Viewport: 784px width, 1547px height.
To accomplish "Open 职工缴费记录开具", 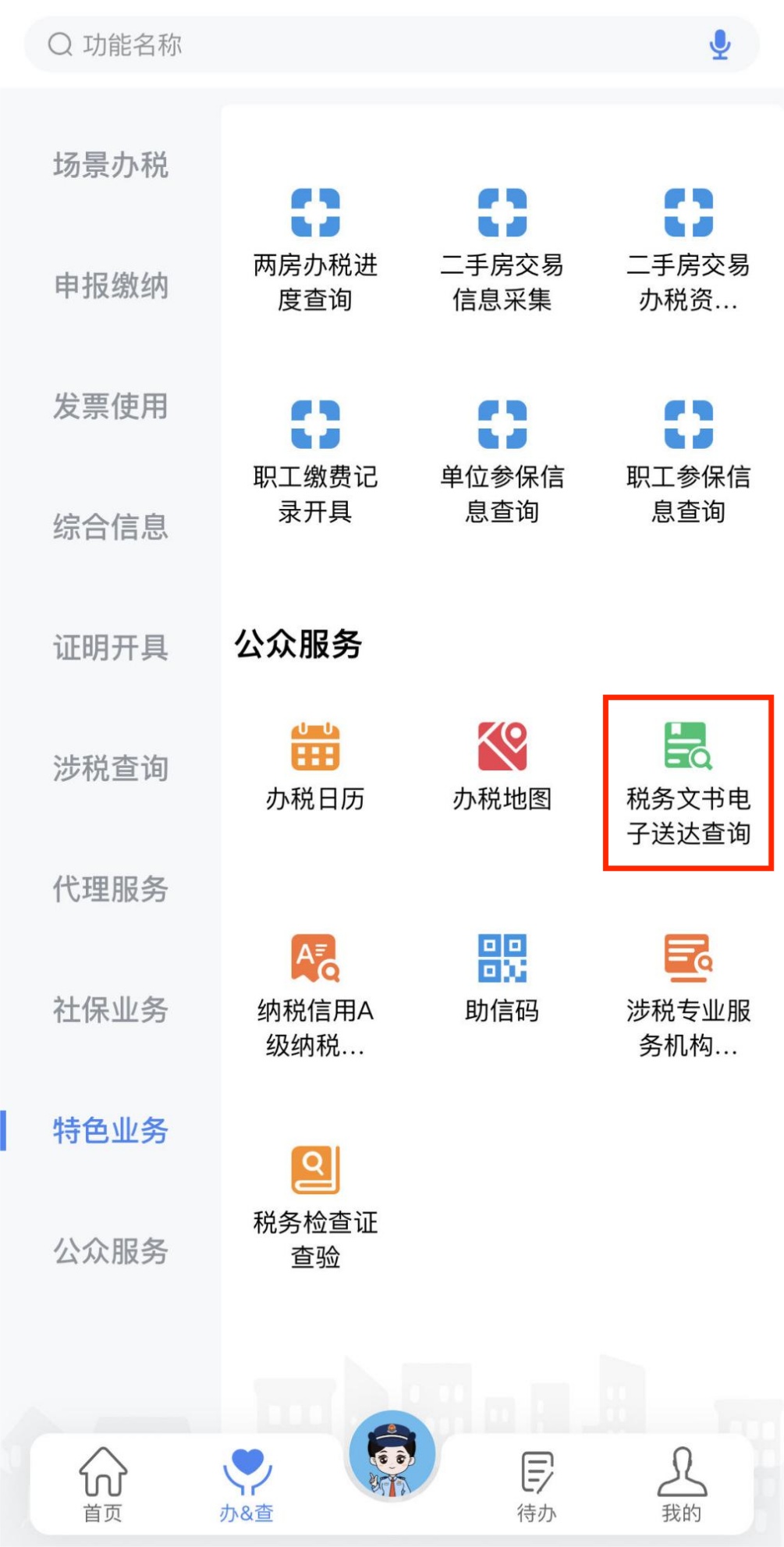I will [x=315, y=462].
